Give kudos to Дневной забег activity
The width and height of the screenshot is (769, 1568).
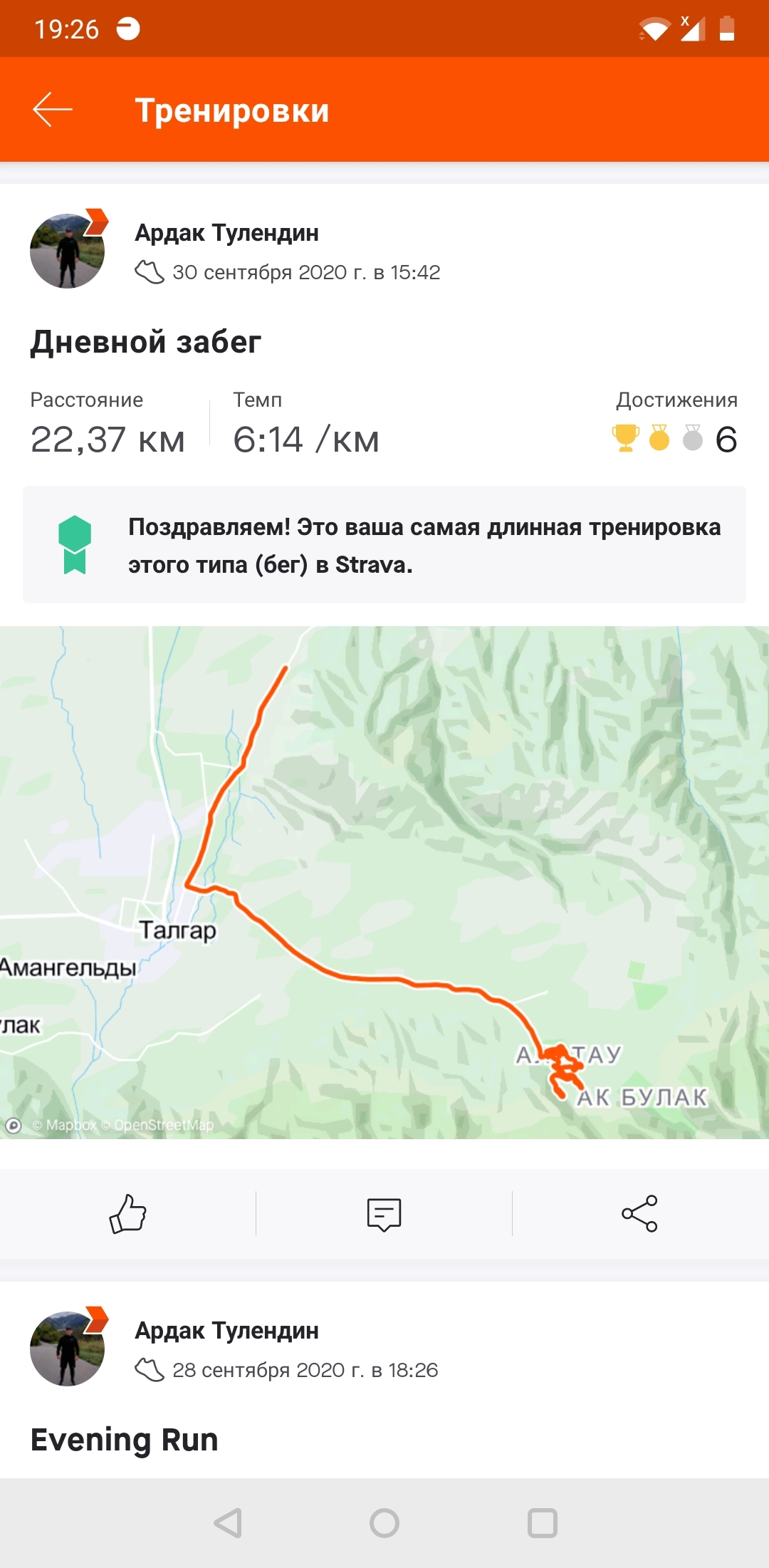[x=127, y=1213]
